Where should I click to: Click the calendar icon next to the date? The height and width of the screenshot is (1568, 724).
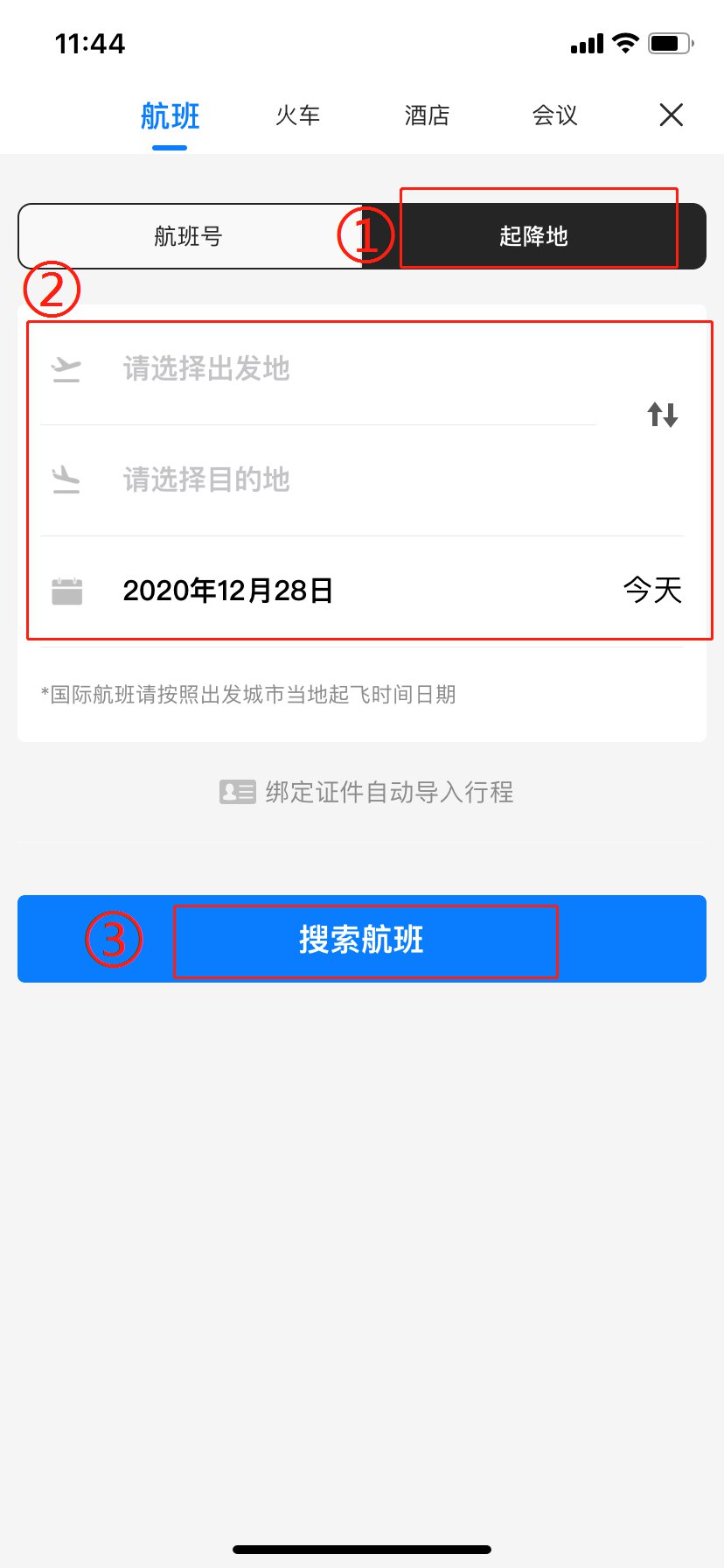(x=66, y=591)
